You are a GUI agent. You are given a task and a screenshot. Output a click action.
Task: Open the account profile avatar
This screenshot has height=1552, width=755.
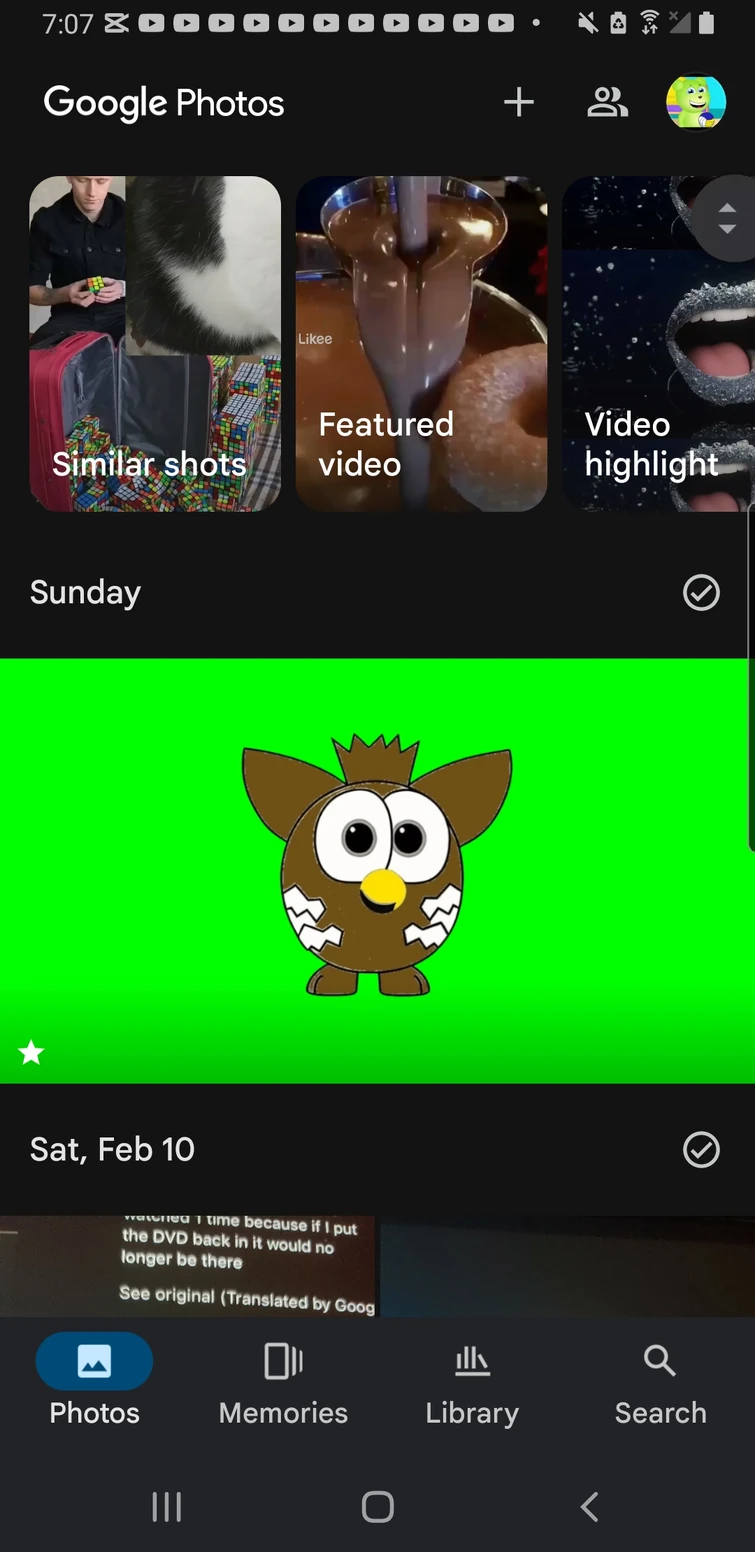(695, 102)
